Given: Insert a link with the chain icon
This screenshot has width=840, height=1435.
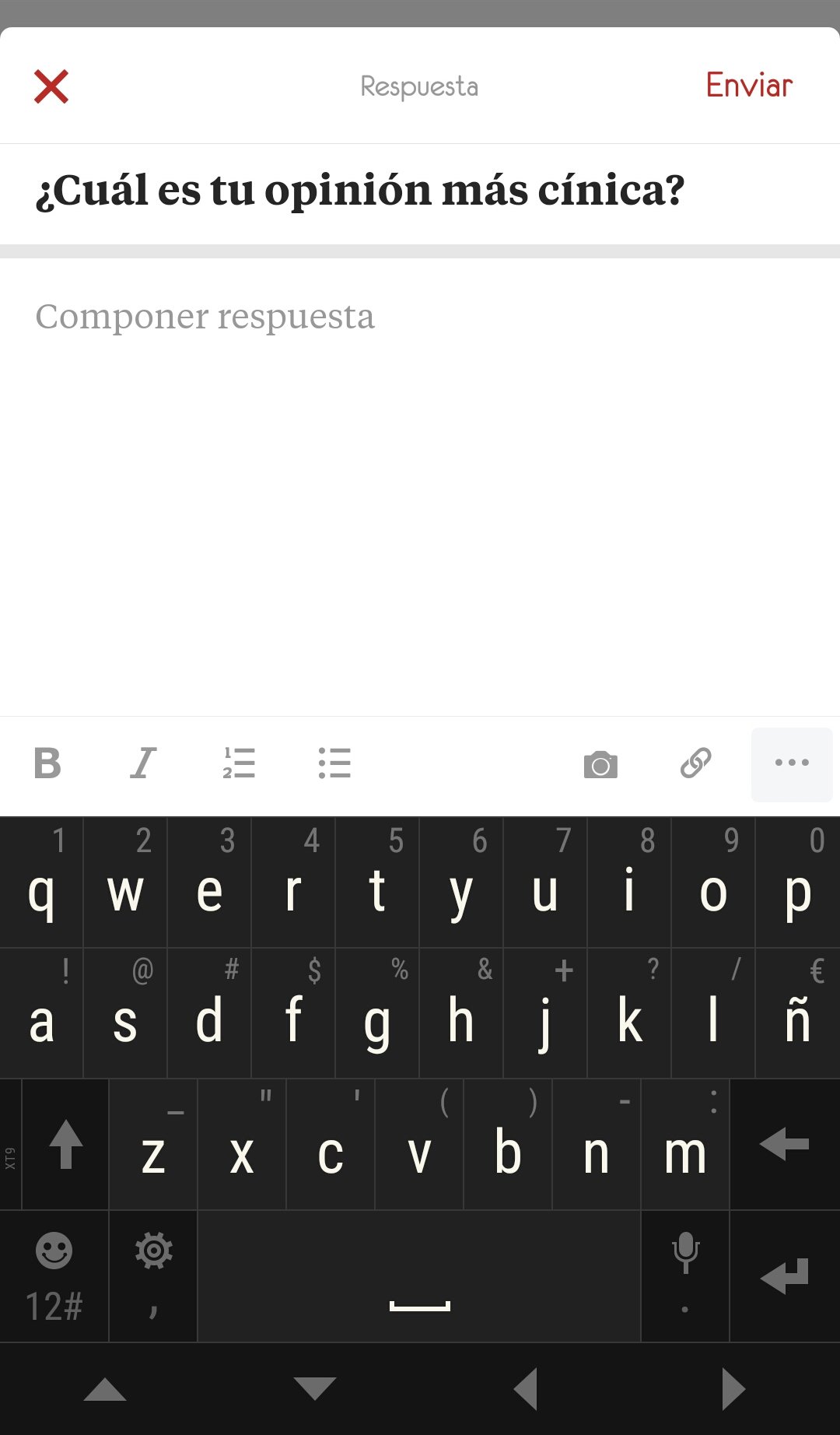Looking at the screenshot, I should click(696, 763).
